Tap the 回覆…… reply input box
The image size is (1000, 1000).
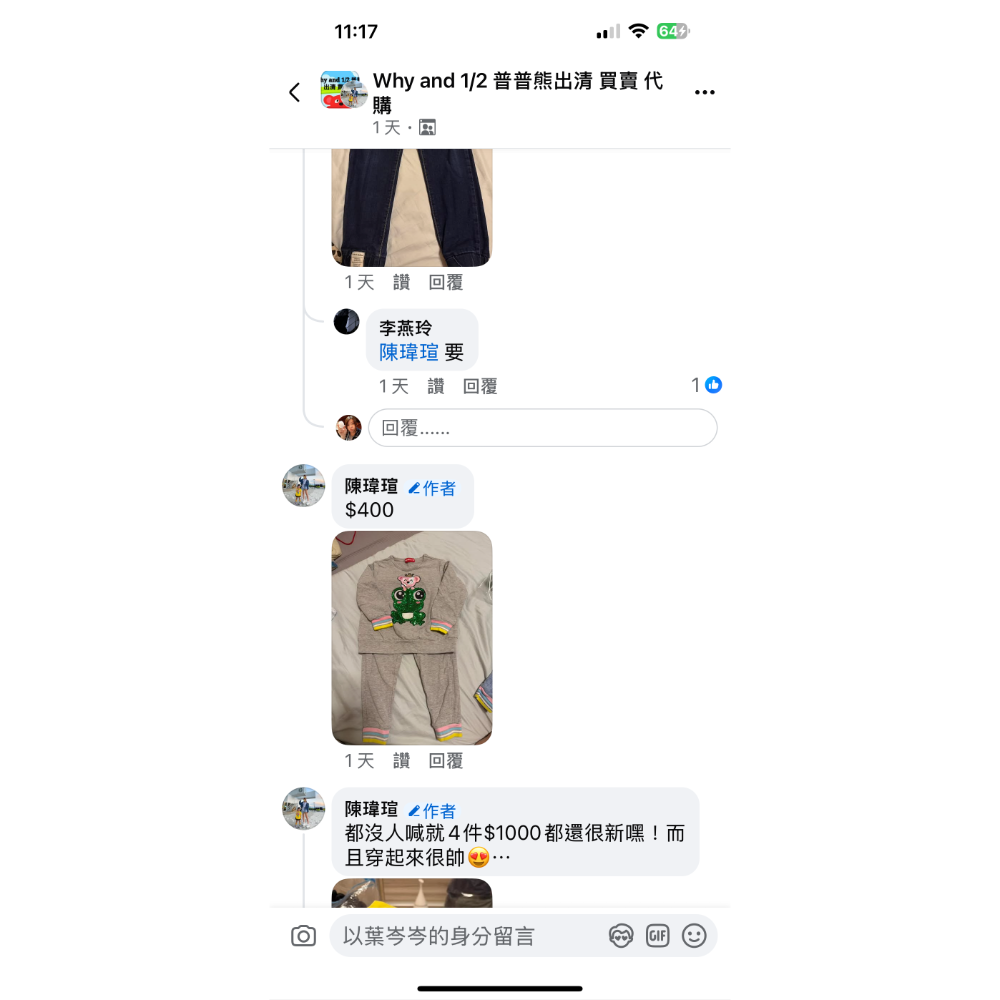tap(542, 428)
